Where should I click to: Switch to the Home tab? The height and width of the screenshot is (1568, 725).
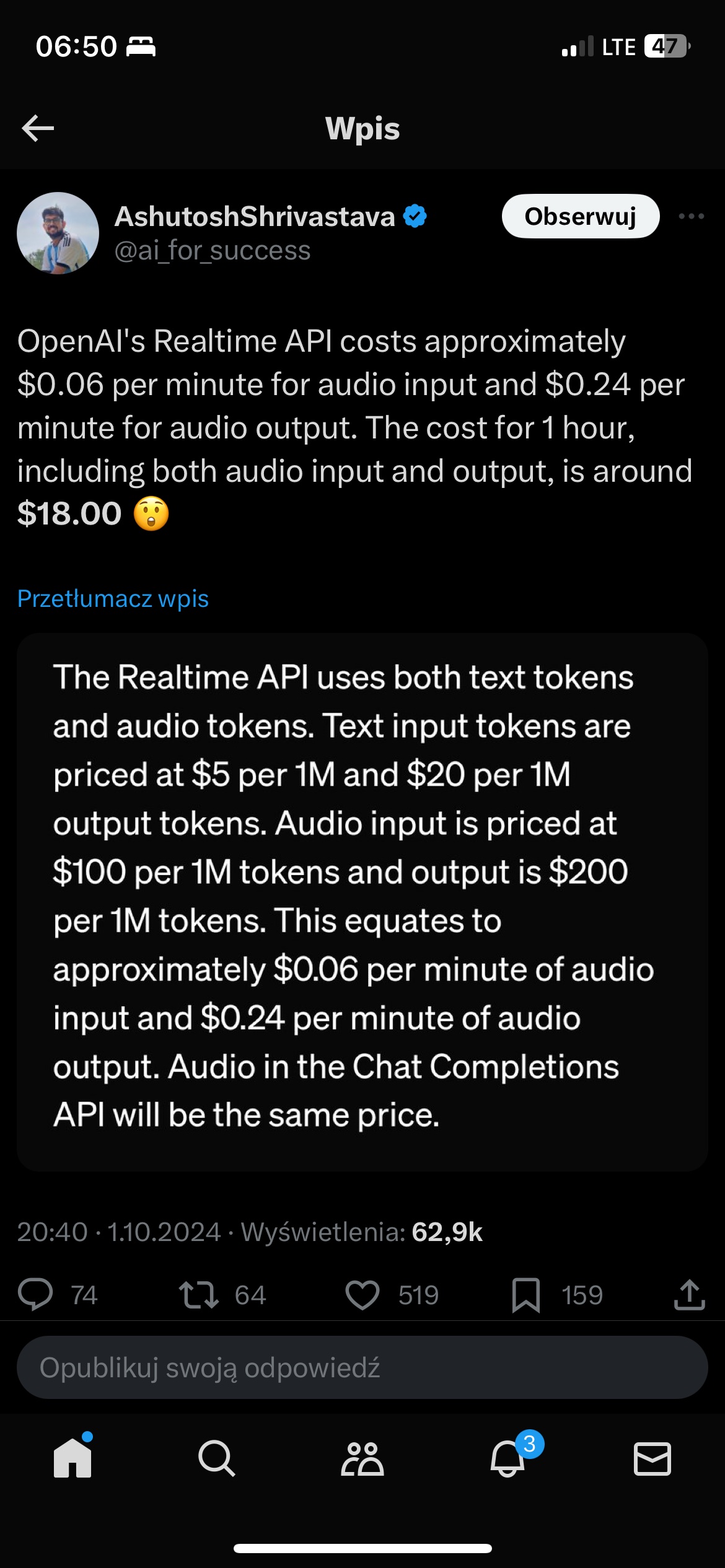tap(72, 1458)
